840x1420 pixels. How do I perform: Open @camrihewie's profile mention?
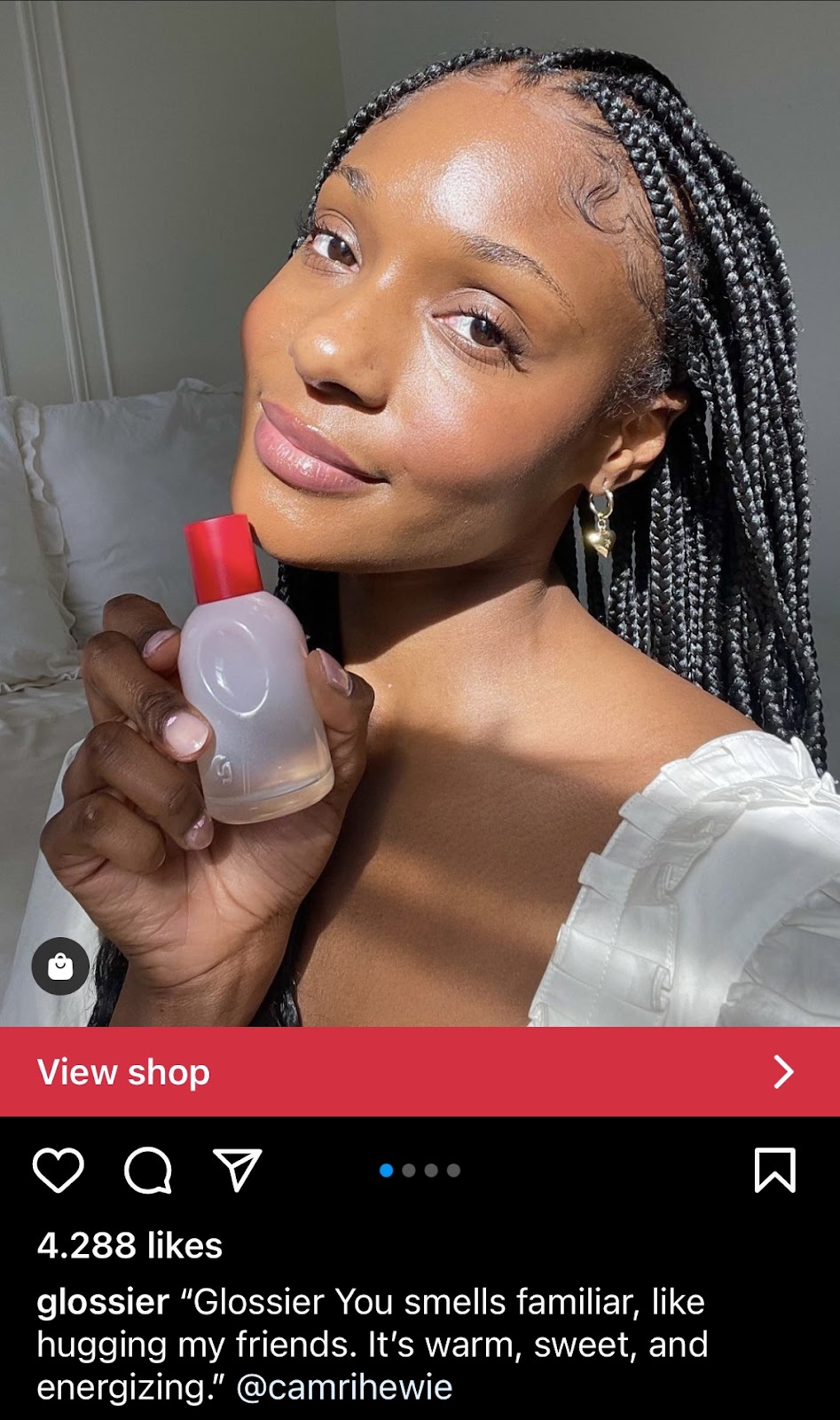pos(344,1387)
